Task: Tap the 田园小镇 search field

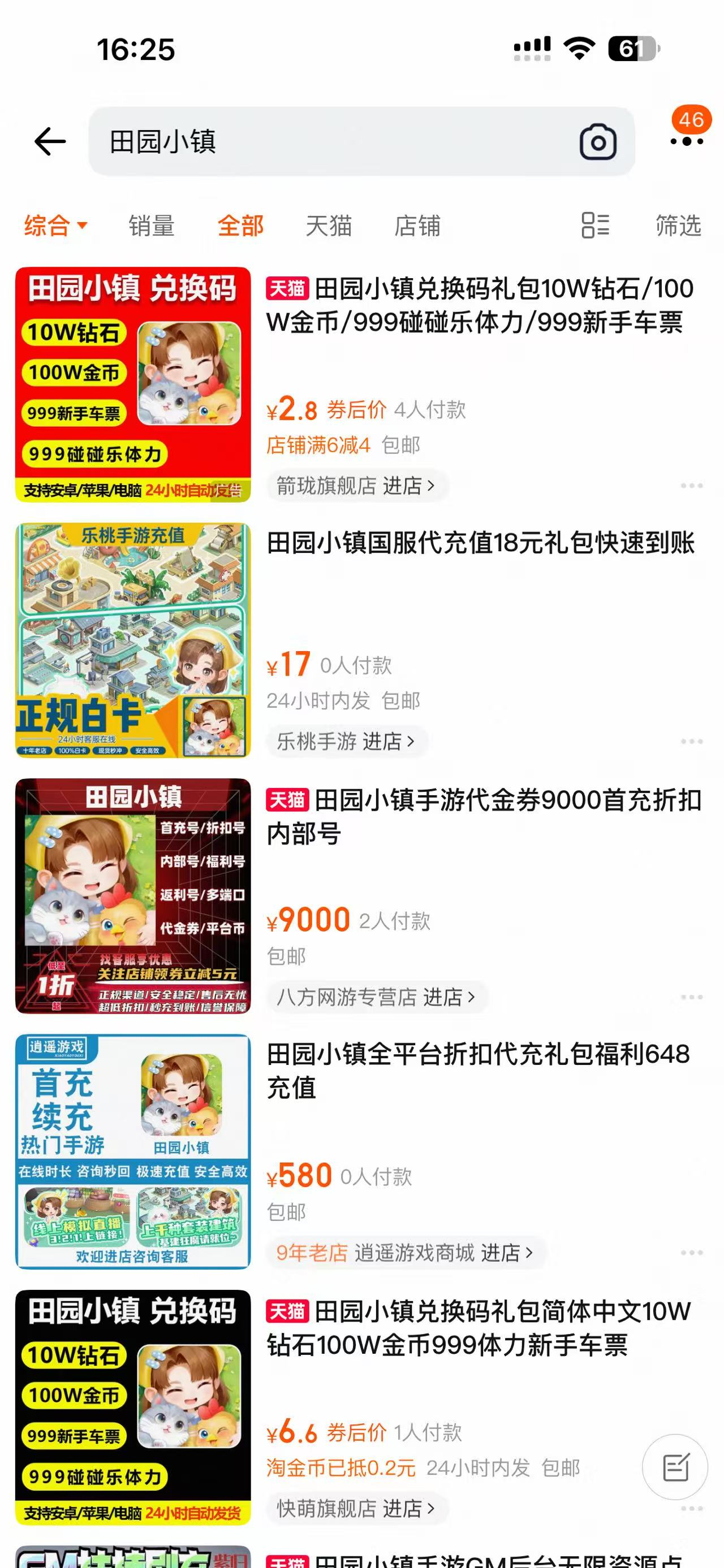Action: point(329,142)
